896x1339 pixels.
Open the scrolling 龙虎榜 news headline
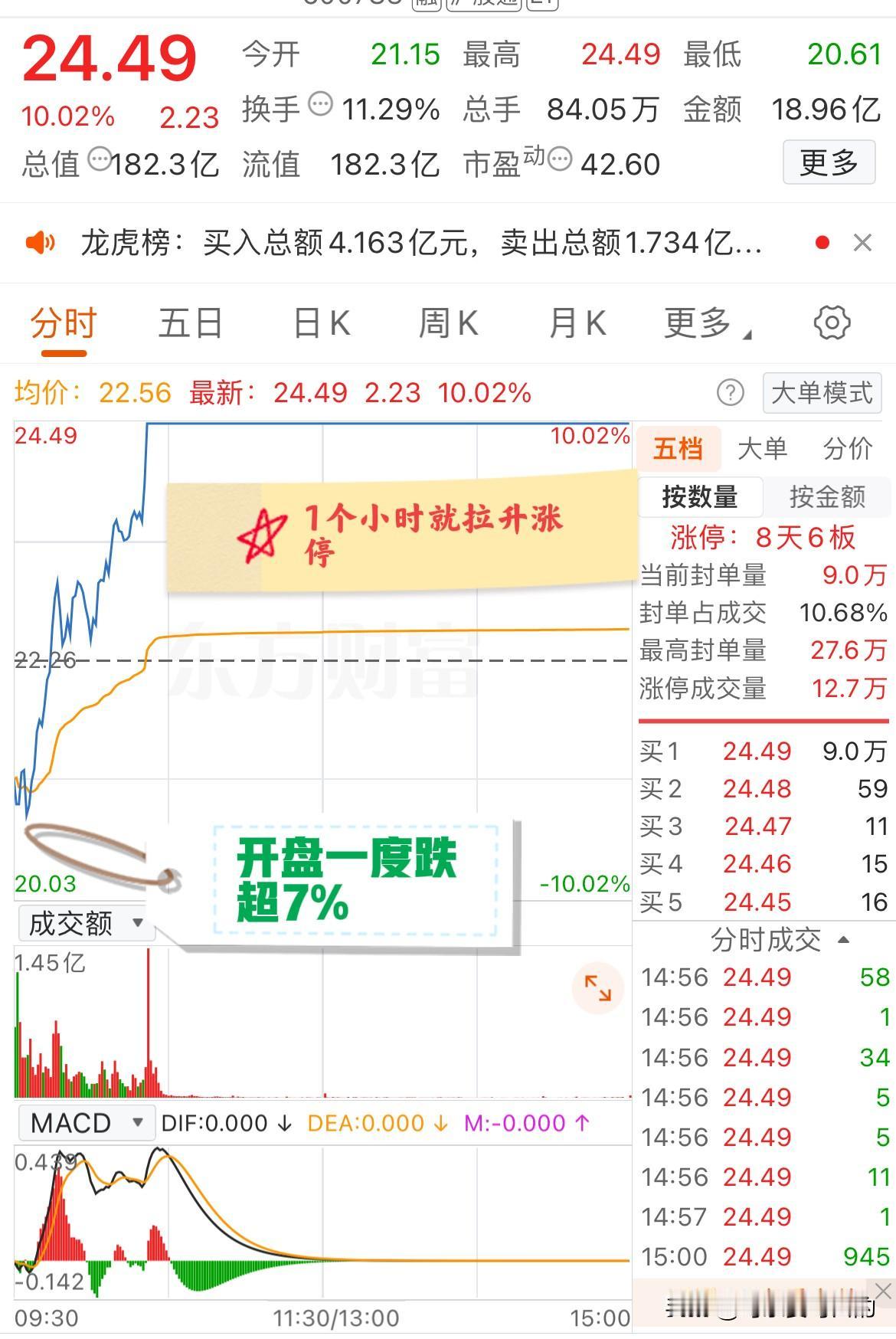(x=421, y=242)
